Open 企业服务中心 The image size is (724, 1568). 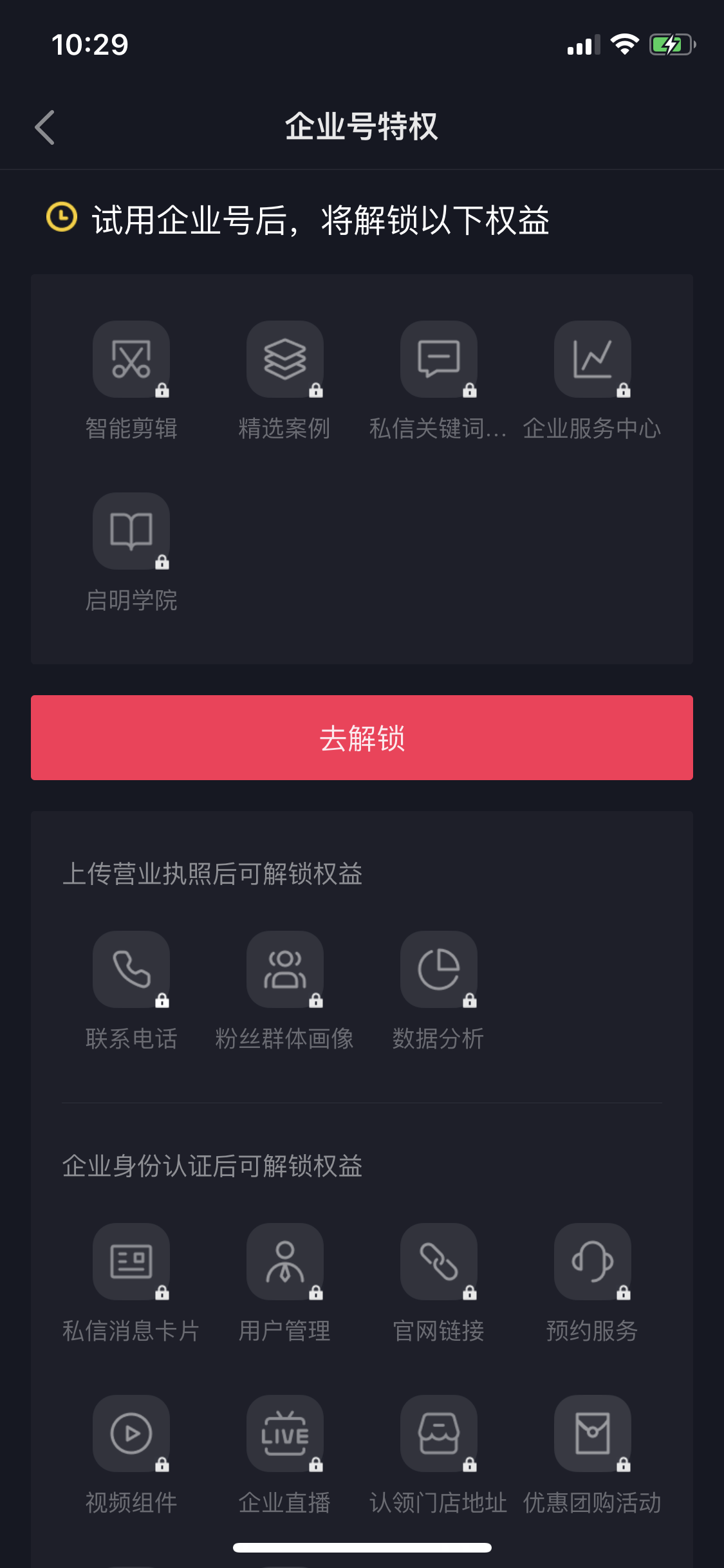pyautogui.click(x=592, y=381)
